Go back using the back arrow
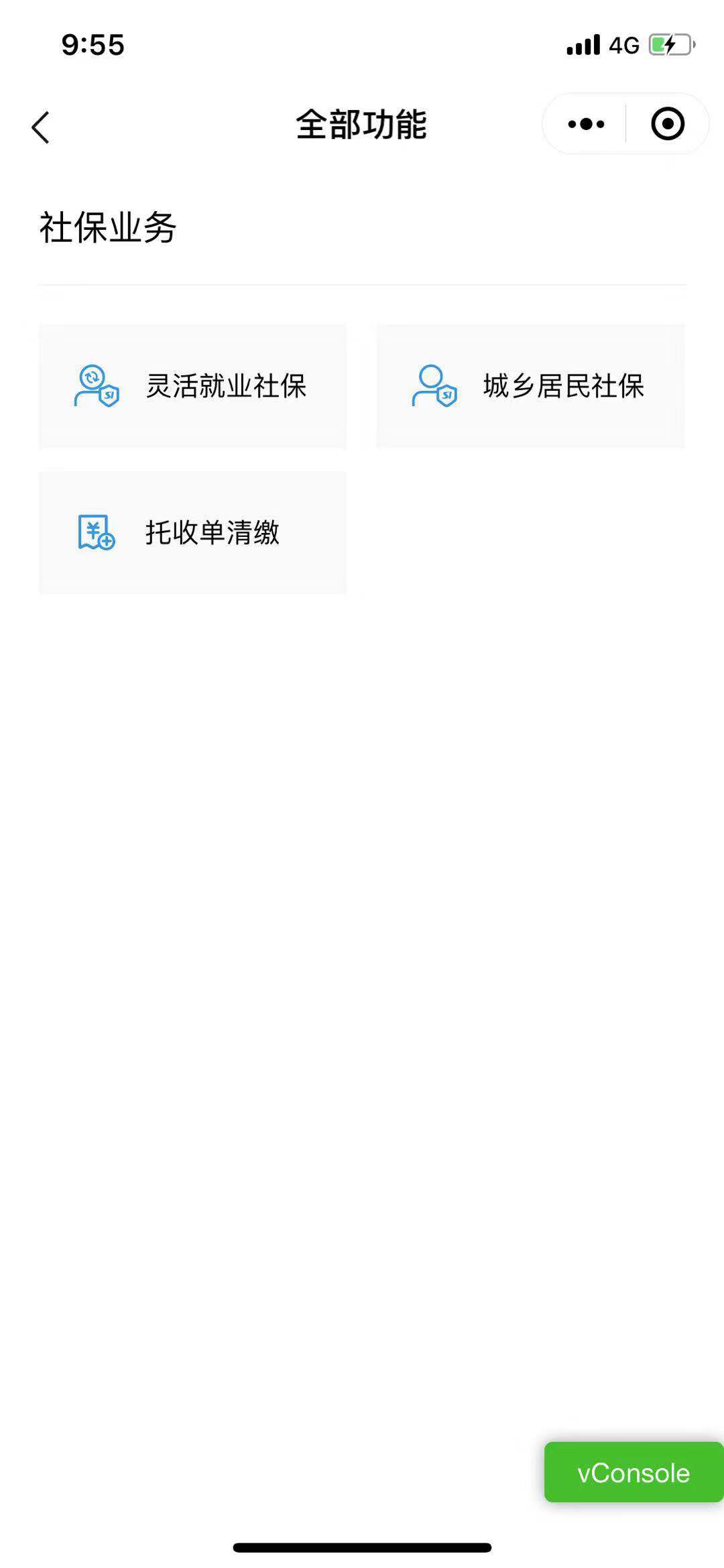This screenshot has width=724, height=1568. pos(41,127)
